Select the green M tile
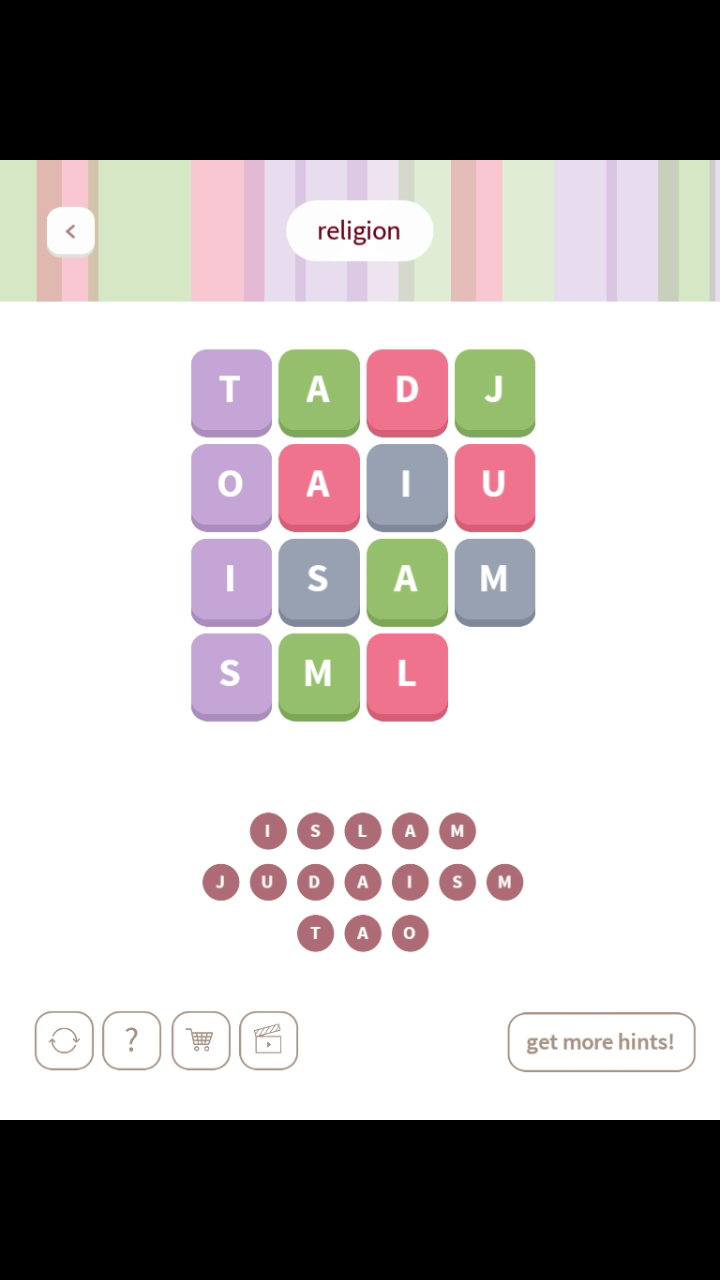Viewport: 720px width, 1280px height. (x=319, y=674)
